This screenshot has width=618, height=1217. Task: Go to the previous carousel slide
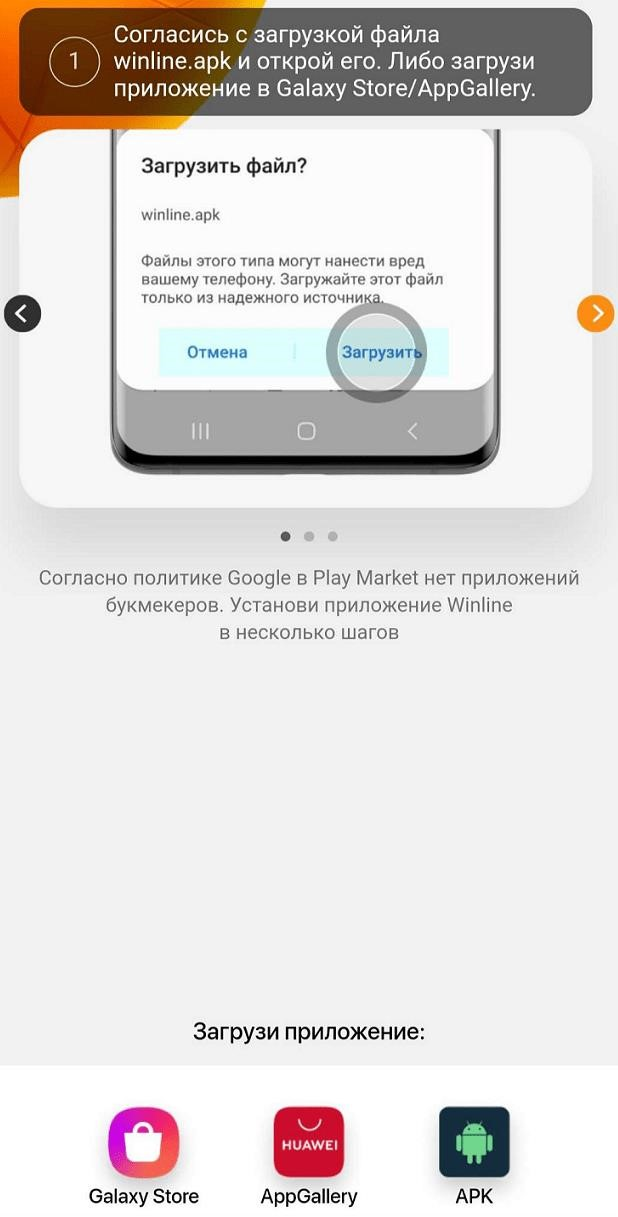tap(22, 314)
